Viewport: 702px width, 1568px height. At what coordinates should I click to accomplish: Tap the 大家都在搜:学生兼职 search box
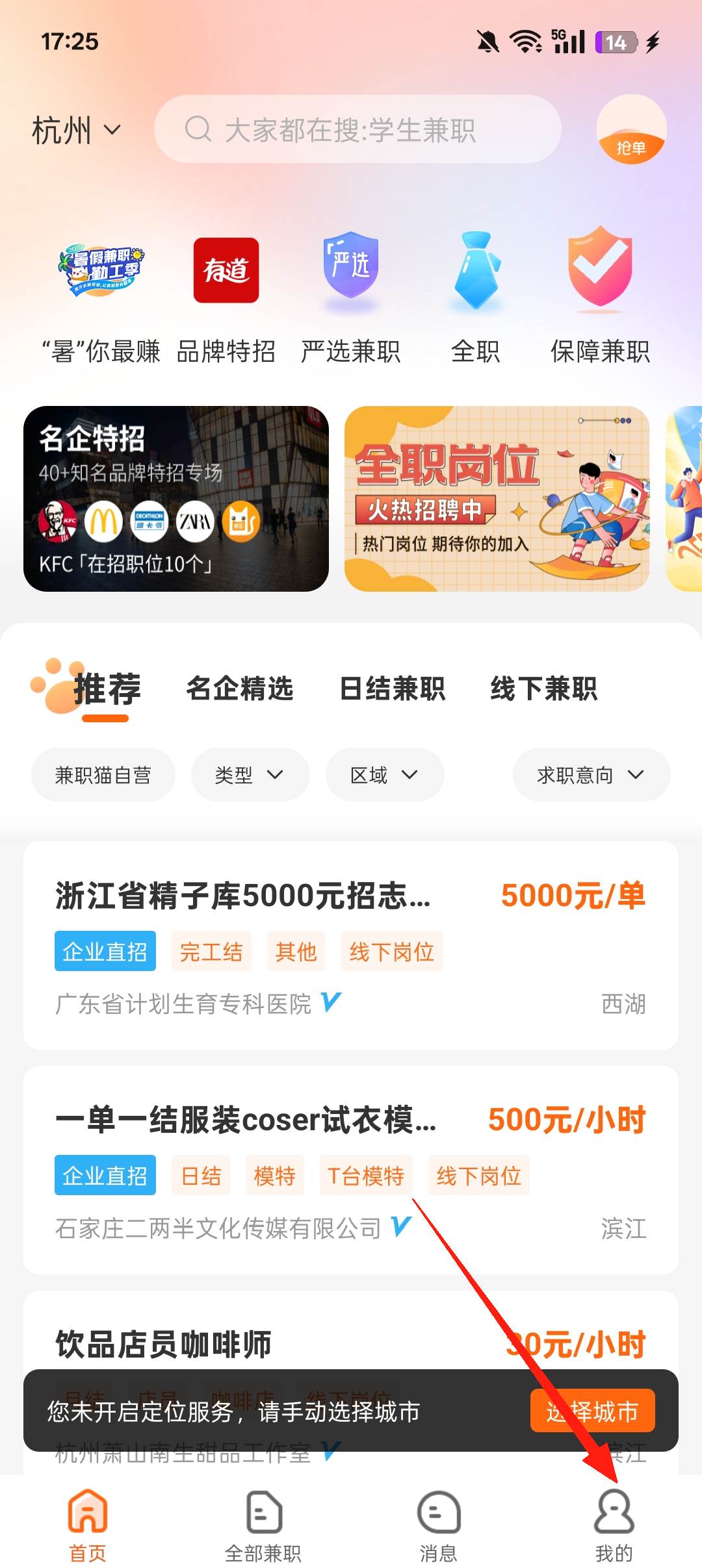(x=357, y=129)
